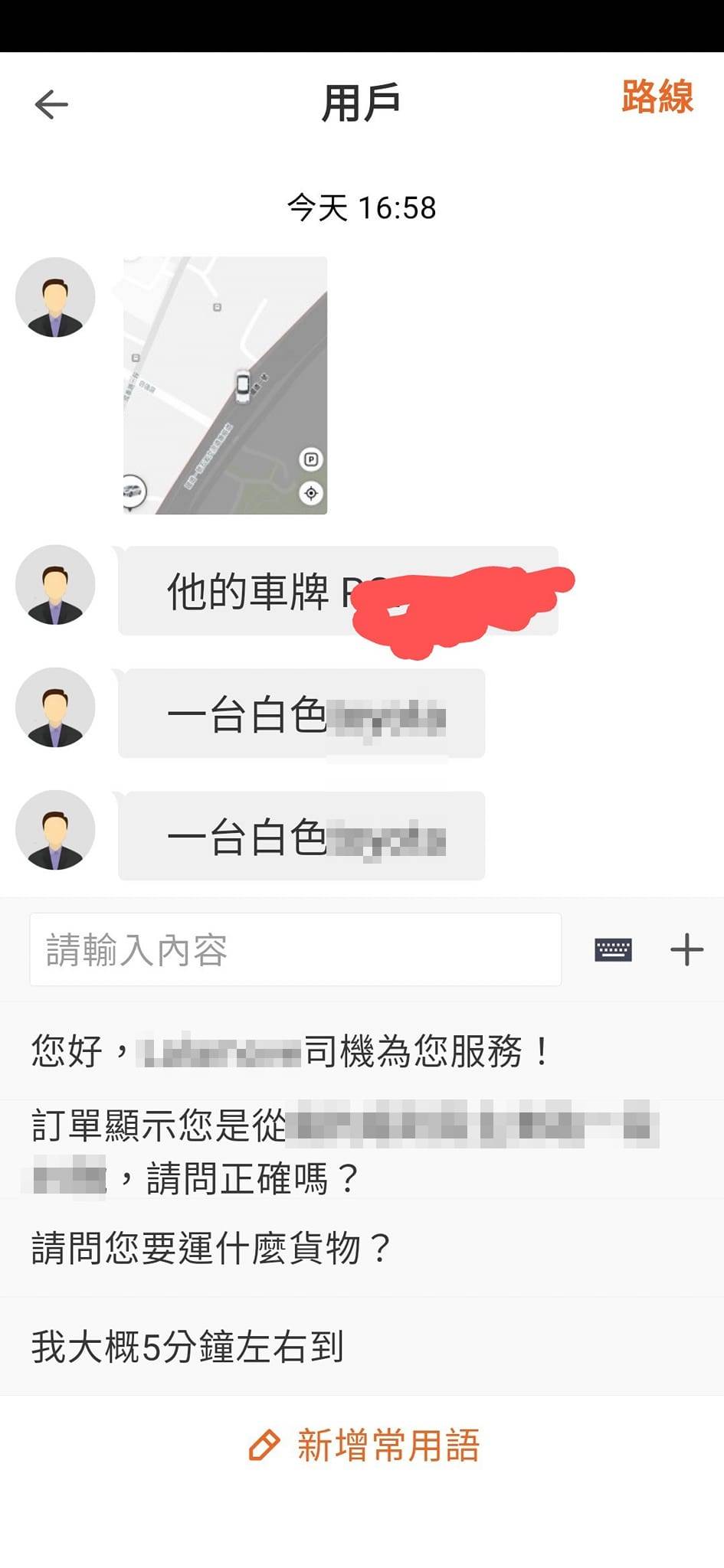Send quick phrase 請問您要運什麼貨物？

(x=211, y=1249)
